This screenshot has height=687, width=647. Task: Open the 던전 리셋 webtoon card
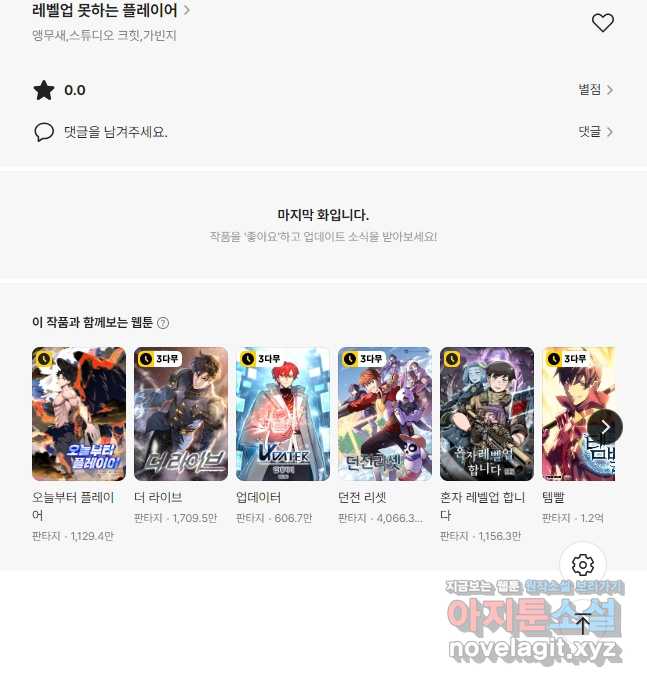pyautogui.click(x=385, y=414)
